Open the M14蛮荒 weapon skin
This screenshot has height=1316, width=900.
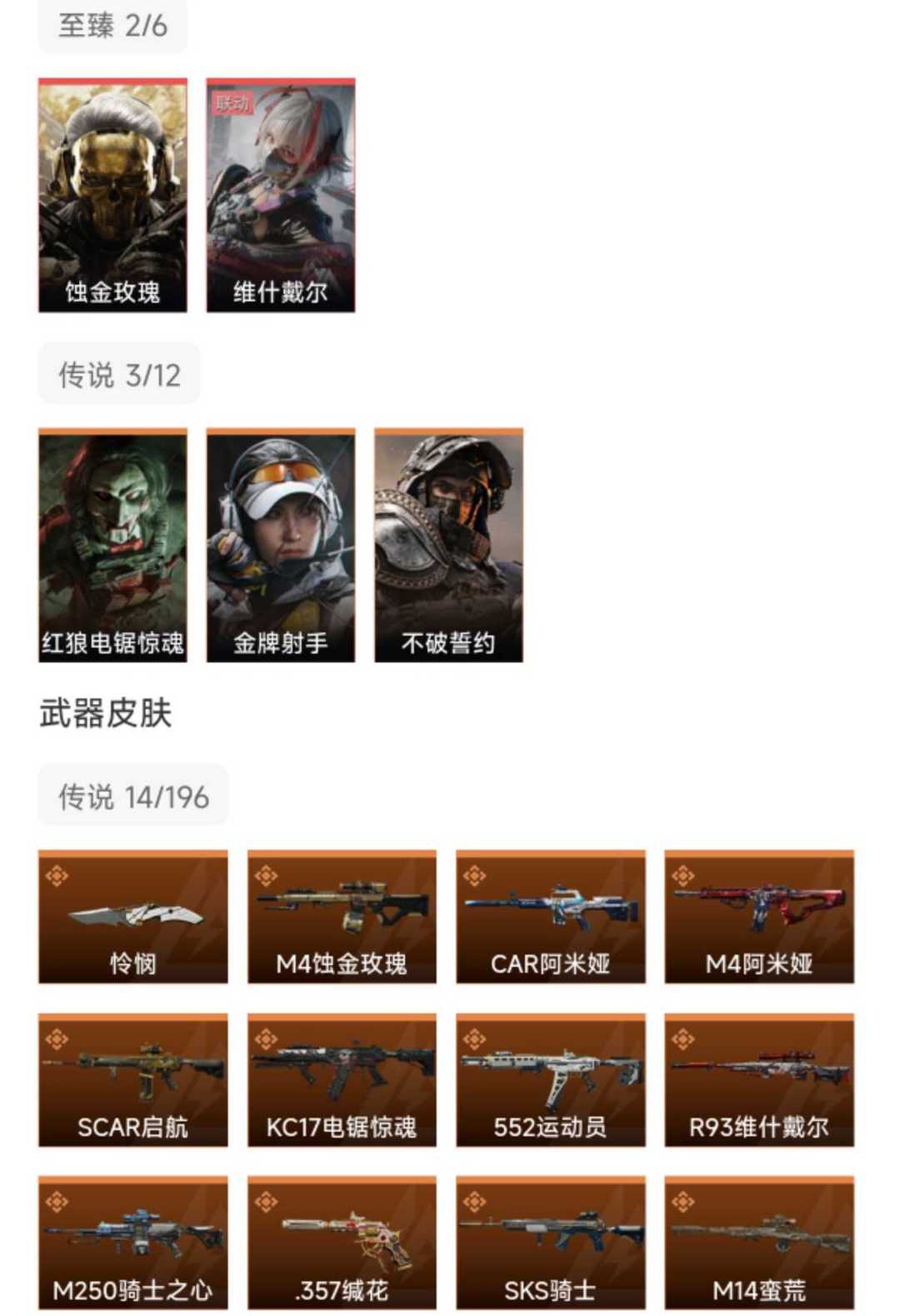[759, 1243]
